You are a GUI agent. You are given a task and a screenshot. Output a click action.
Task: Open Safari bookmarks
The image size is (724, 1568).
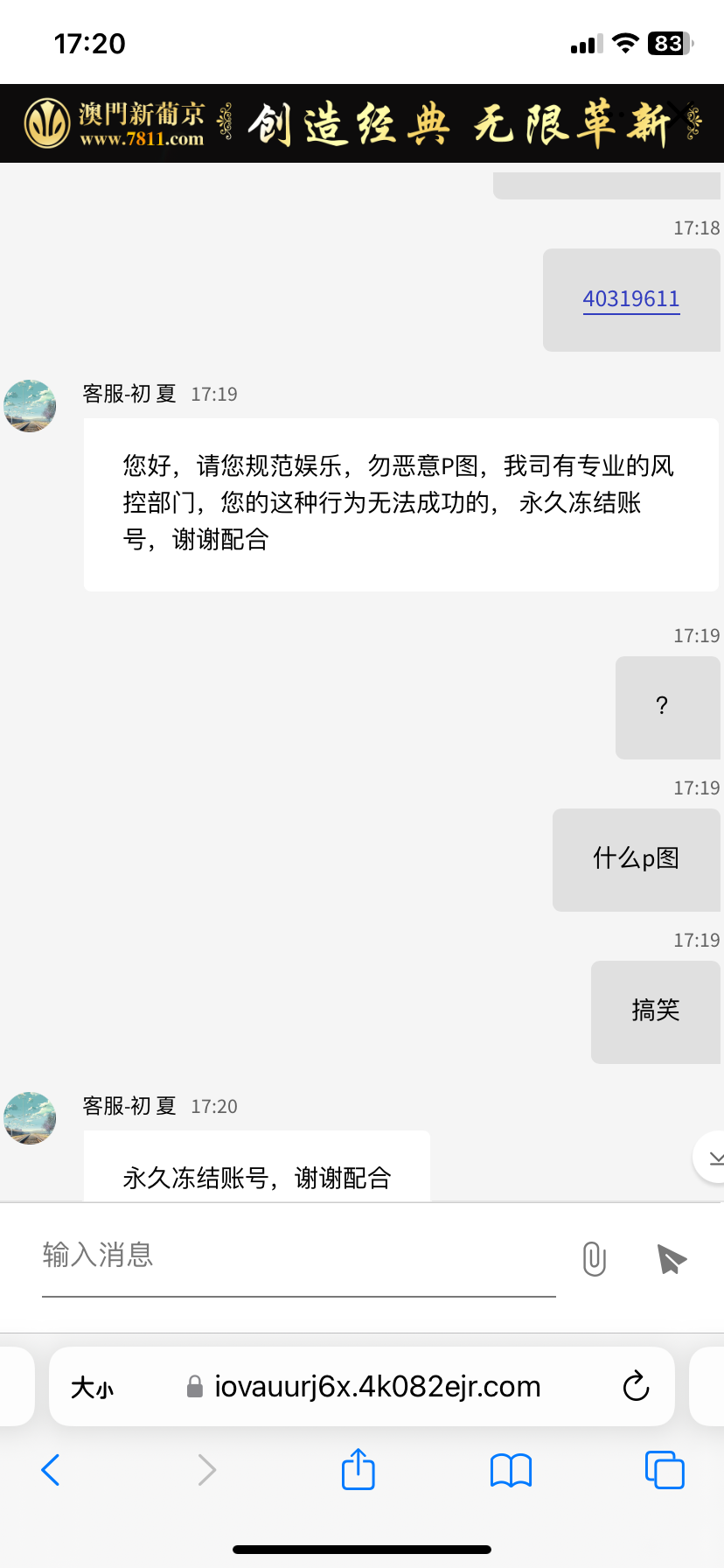click(x=511, y=1470)
